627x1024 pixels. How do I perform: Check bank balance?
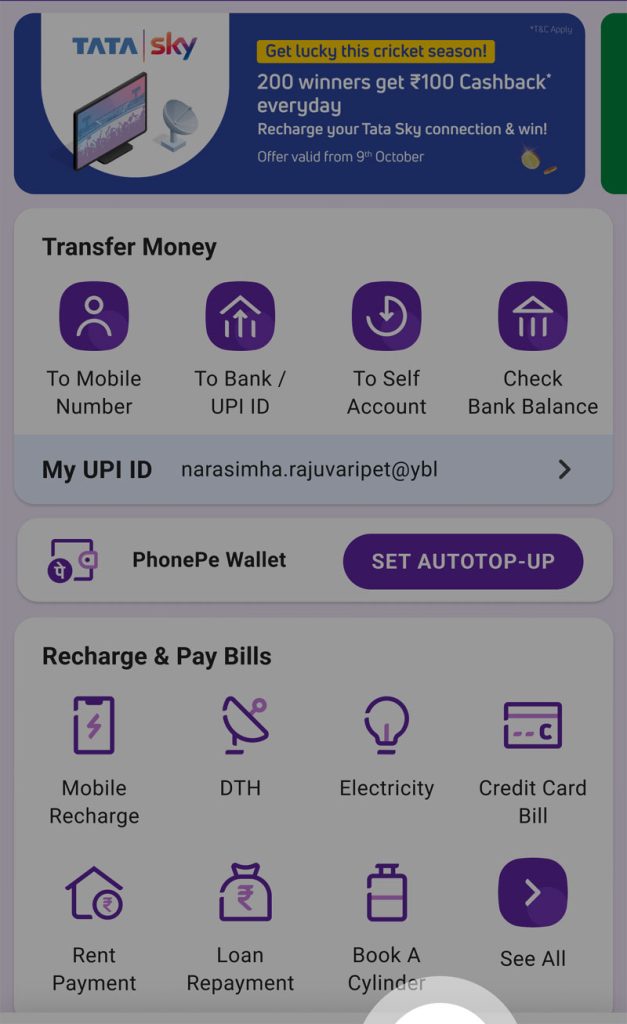click(532, 317)
